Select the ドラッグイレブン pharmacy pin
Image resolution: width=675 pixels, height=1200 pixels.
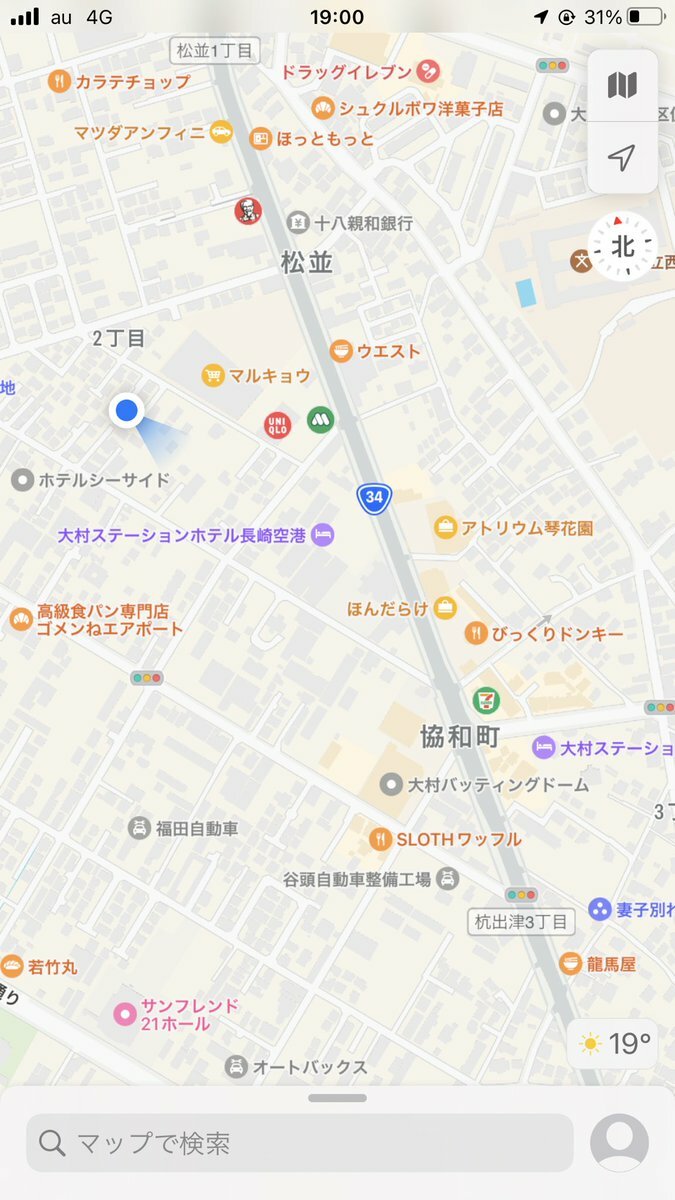428,72
